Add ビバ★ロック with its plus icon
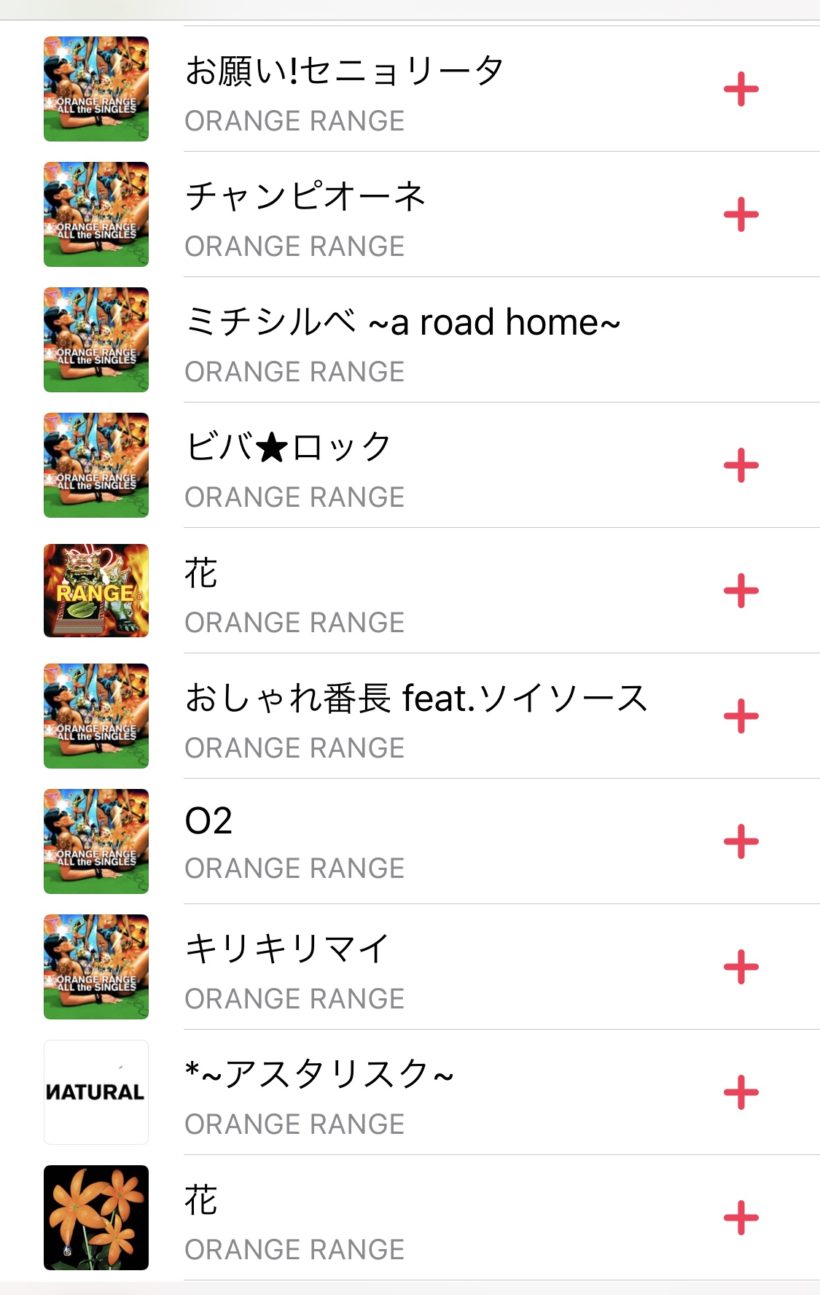The height and width of the screenshot is (1295, 820). tap(741, 466)
